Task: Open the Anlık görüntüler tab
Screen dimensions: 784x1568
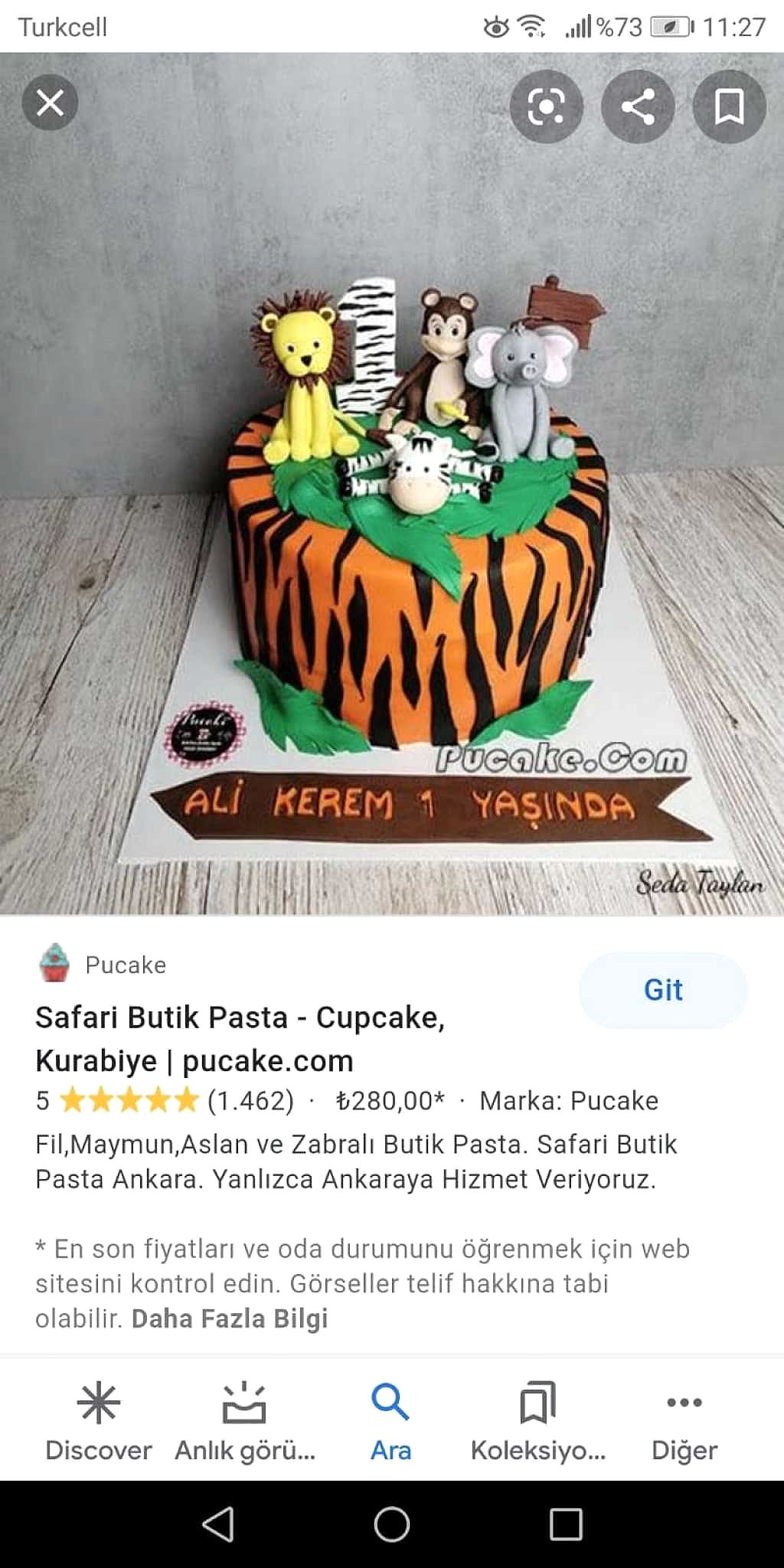Action: click(x=245, y=1423)
